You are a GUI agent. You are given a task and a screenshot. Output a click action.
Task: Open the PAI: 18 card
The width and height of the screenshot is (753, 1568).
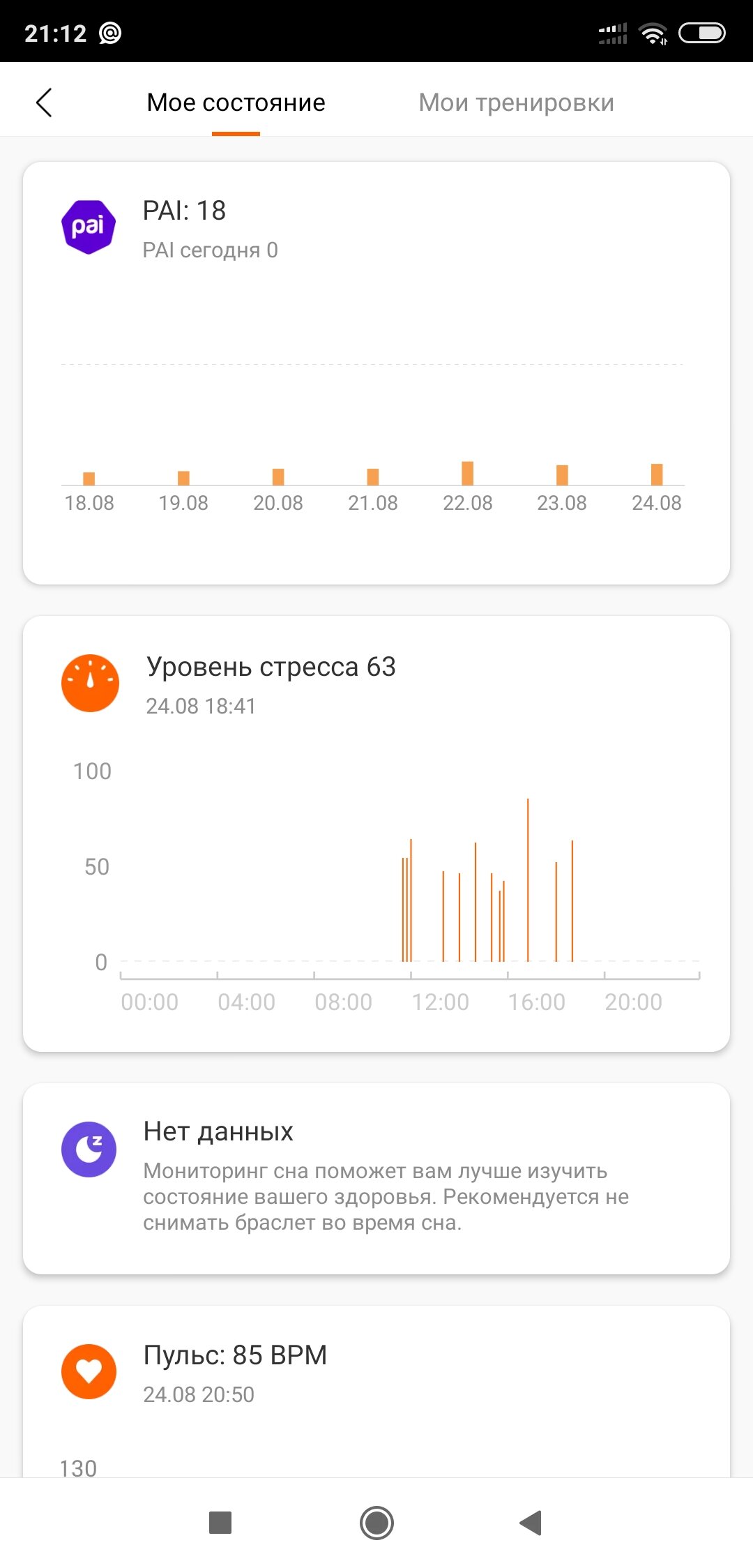[x=376, y=373]
